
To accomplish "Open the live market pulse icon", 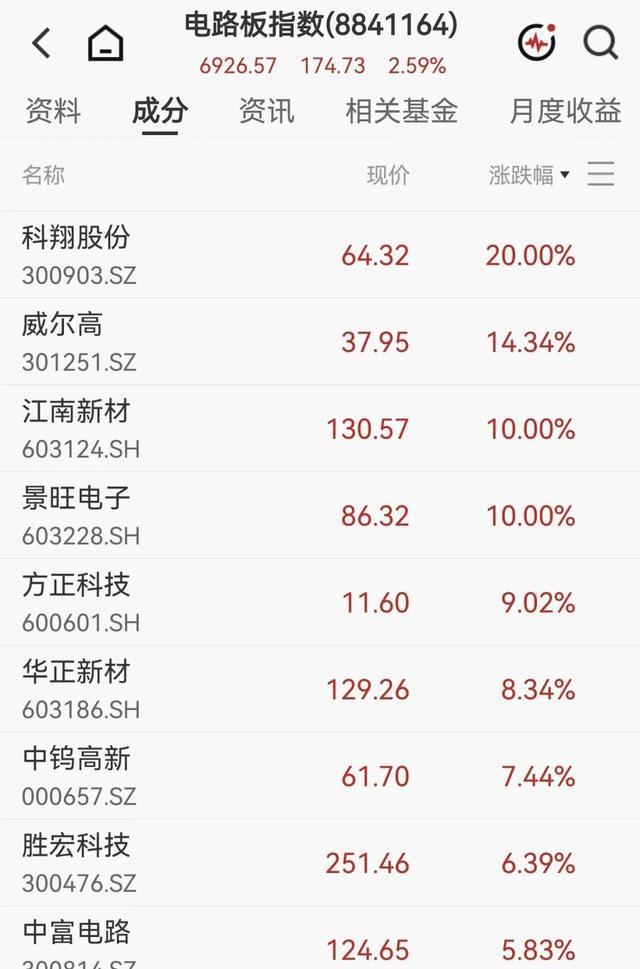I will click(x=537, y=42).
